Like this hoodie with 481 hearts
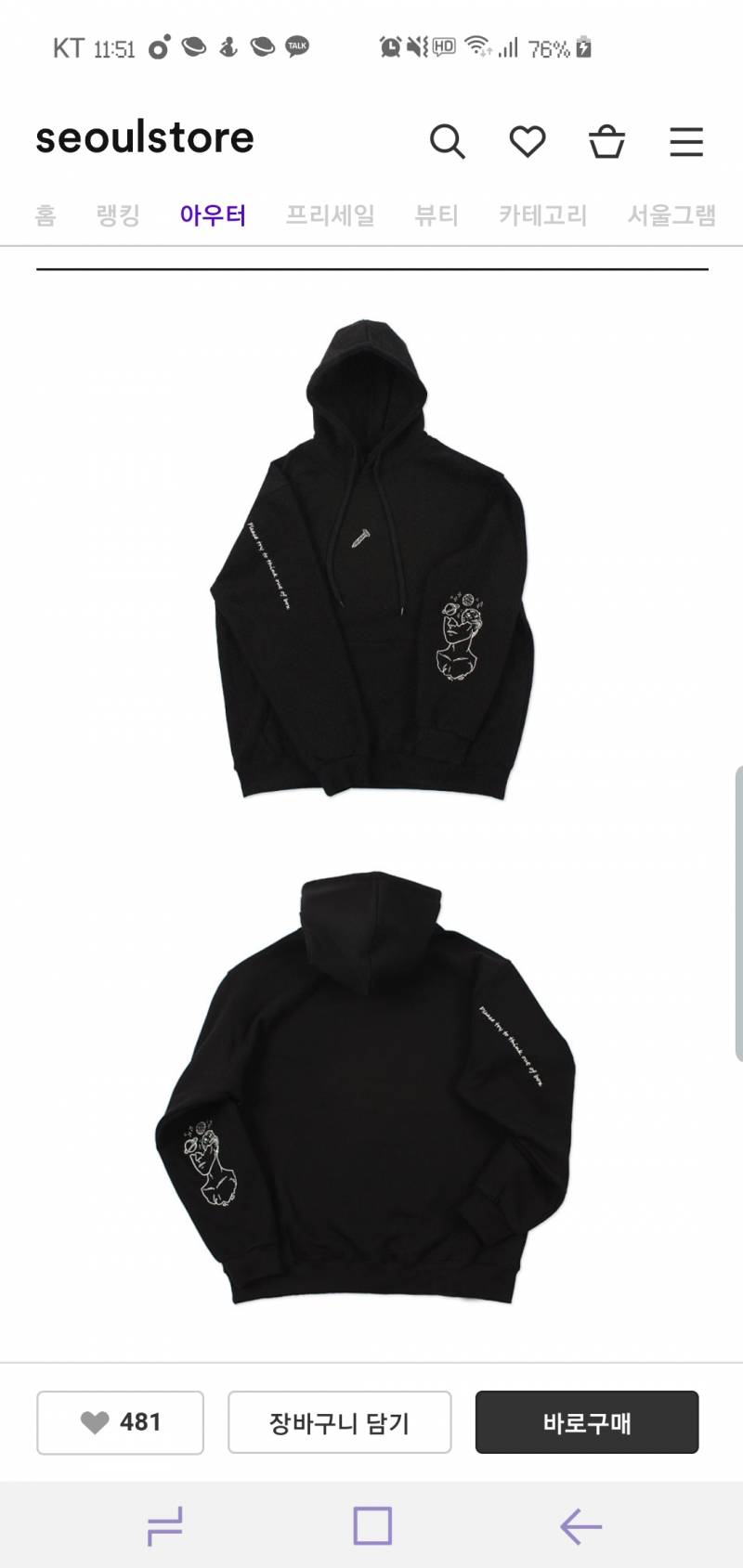 [120, 1421]
